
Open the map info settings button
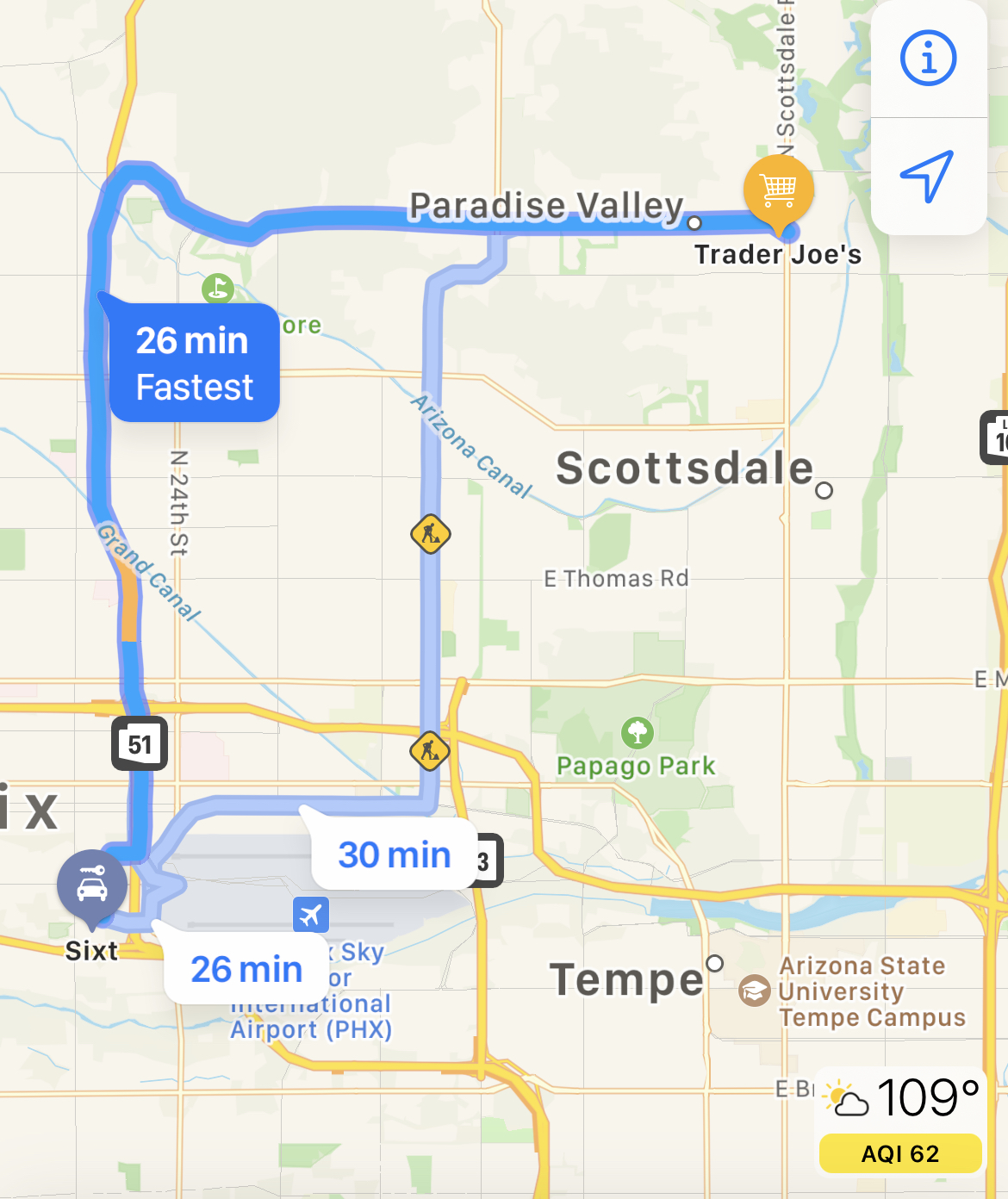(928, 59)
